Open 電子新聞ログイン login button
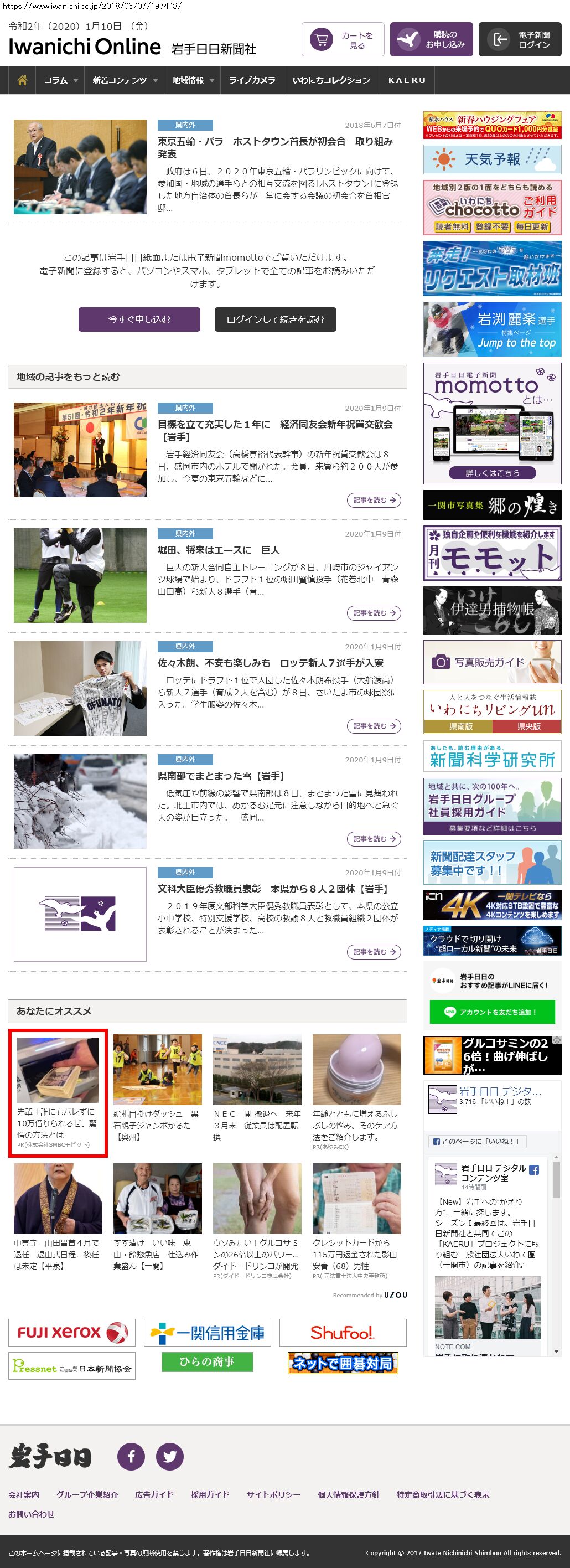The width and height of the screenshot is (570, 1568). point(520,39)
